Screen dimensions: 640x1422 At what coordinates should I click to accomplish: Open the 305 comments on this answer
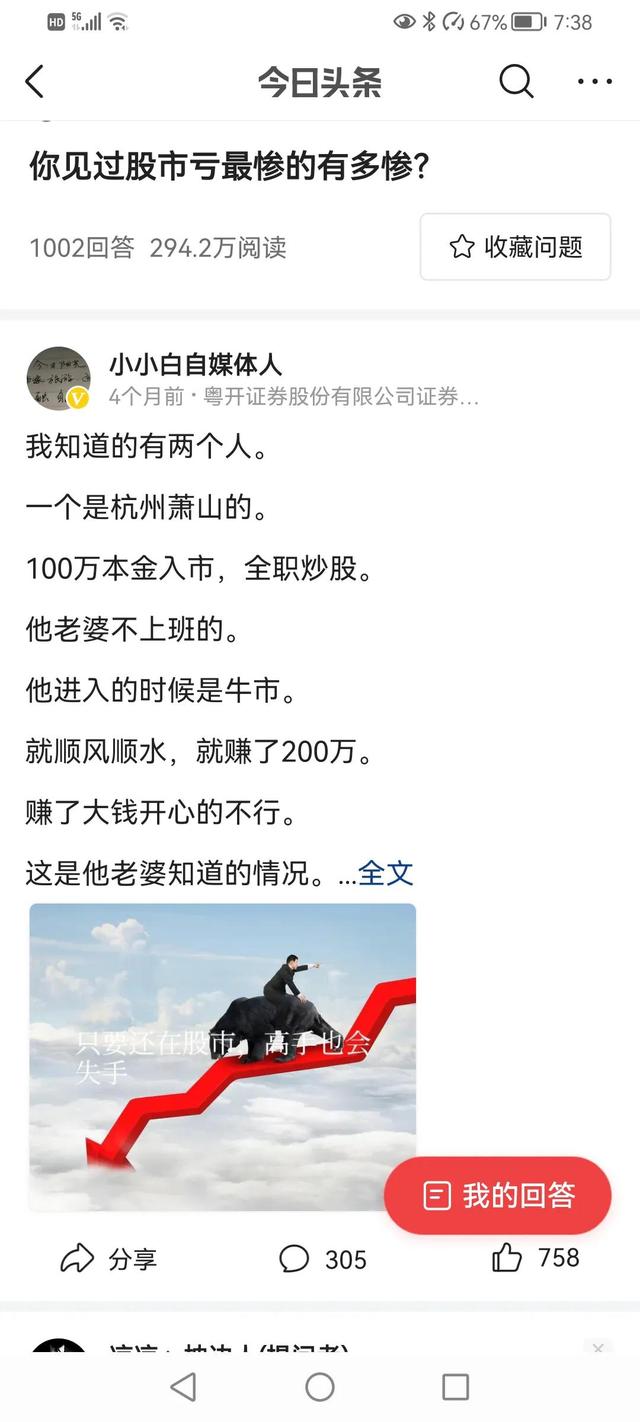(x=322, y=1258)
